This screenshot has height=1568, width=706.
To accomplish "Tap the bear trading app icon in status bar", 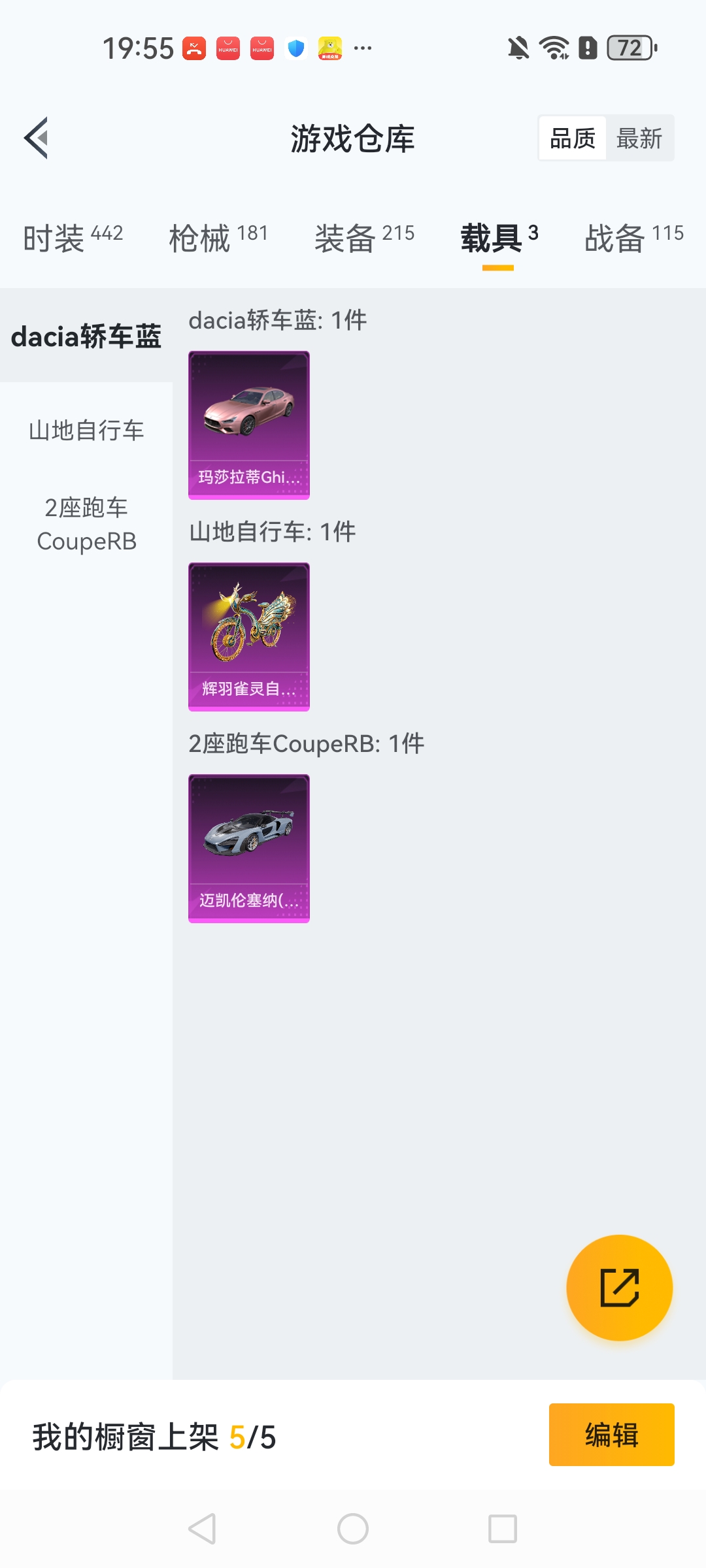I will (330, 48).
